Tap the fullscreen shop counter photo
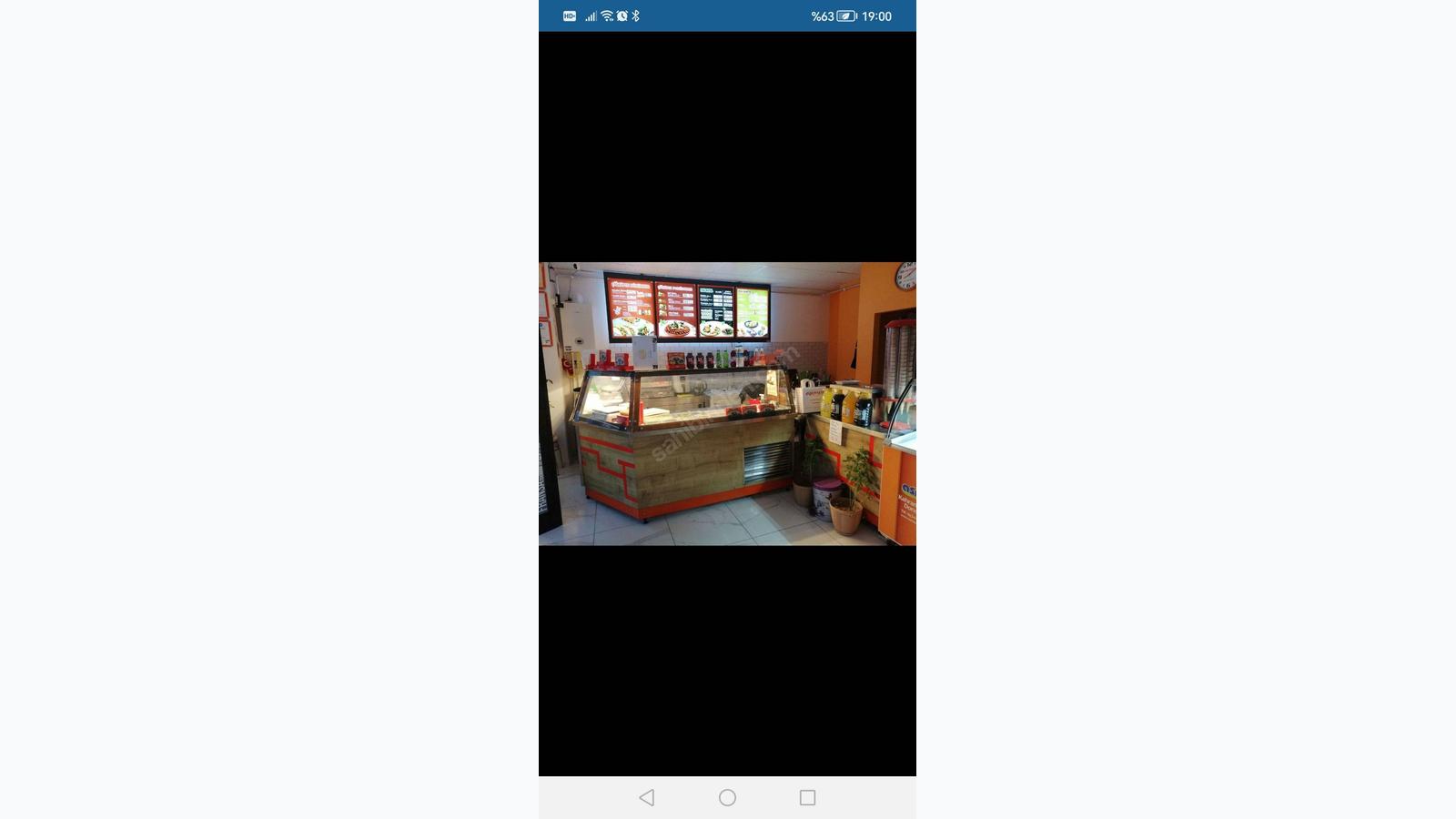The height and width of the screenshot is (819, 1456). click(x=727, y=404)
